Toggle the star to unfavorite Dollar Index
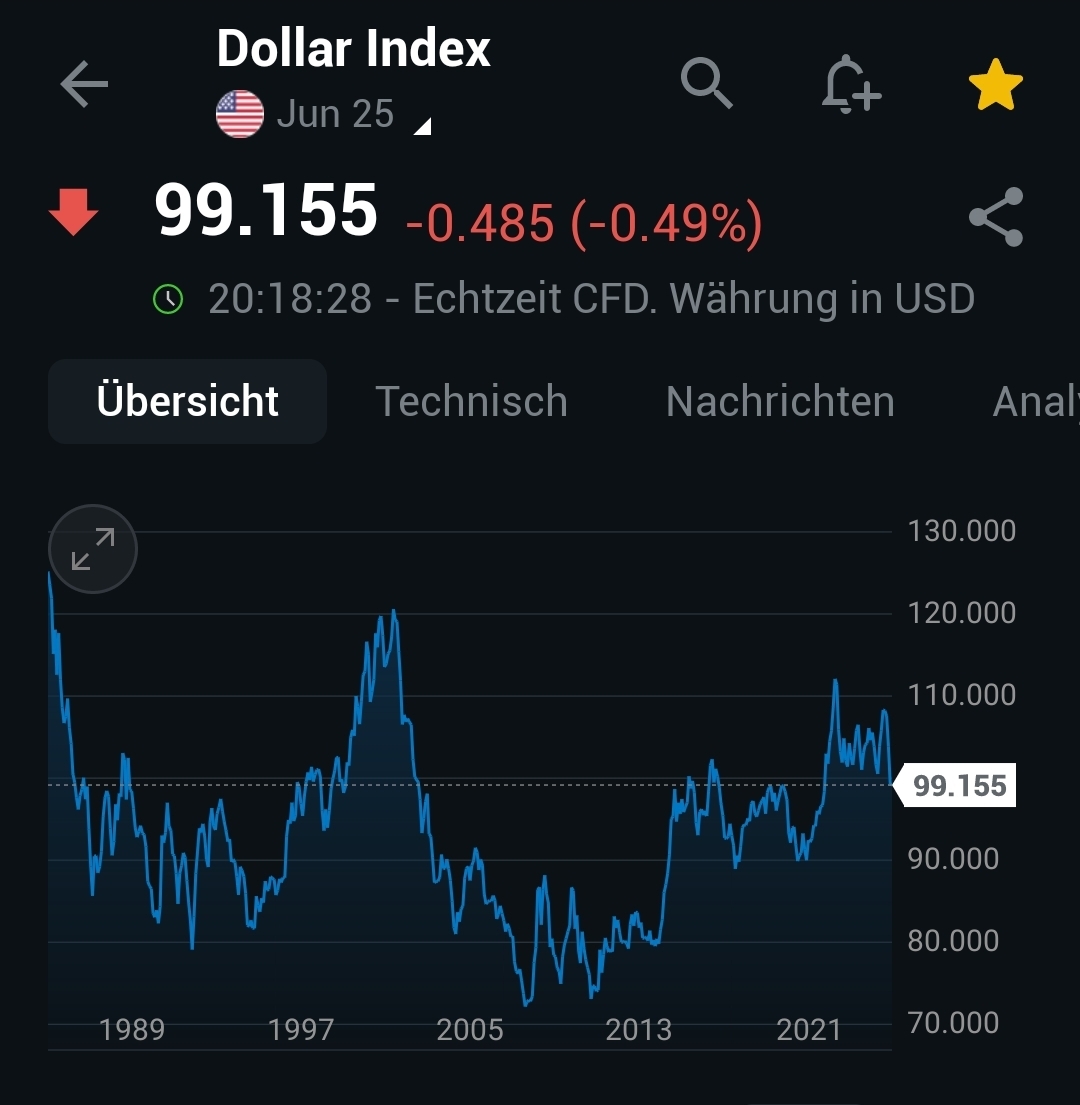The image size is (1080, 1105). pos(996,84)
